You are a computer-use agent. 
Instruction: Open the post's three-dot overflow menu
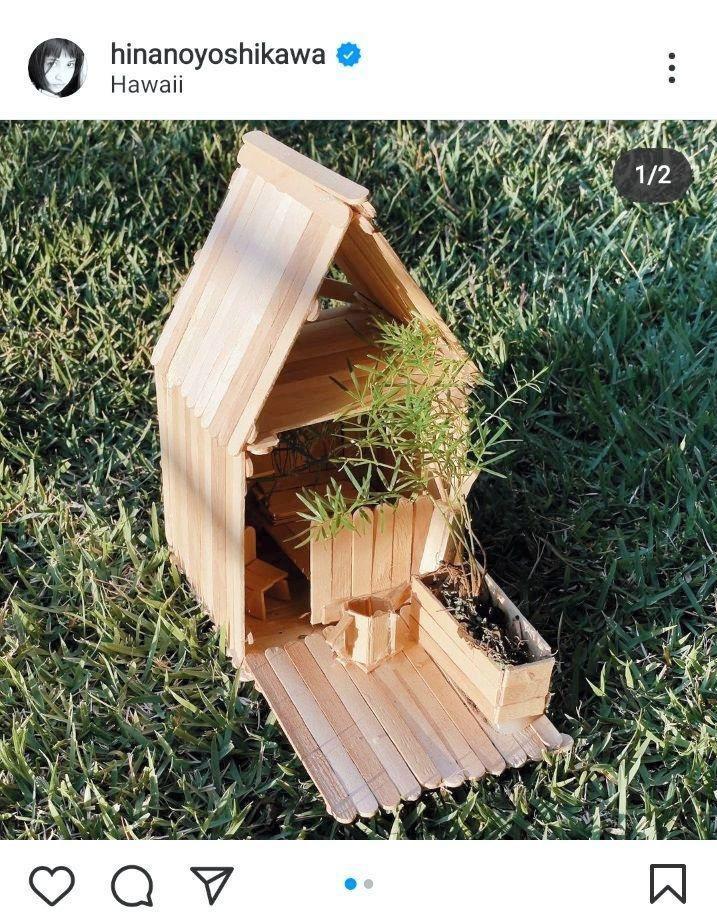point(671,68)
